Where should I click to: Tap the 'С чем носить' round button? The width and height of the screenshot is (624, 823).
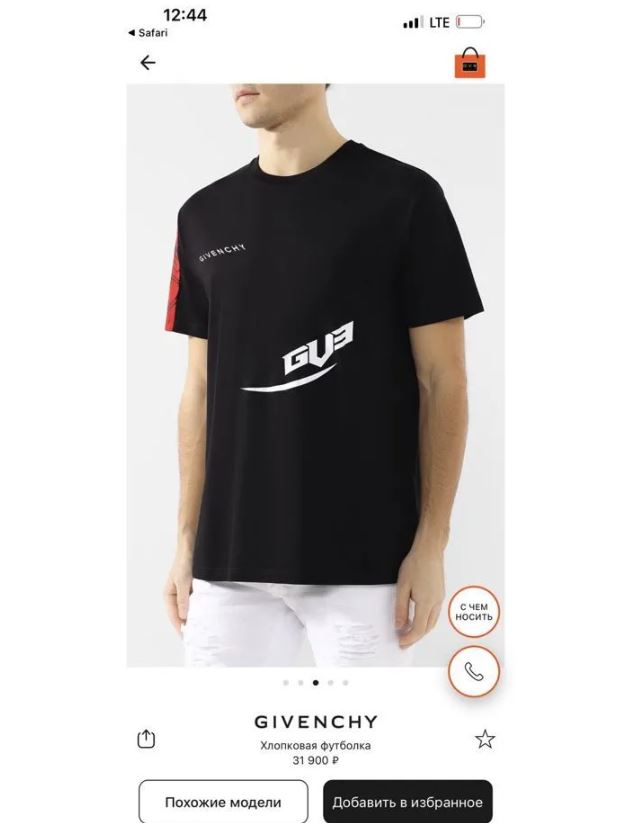[474, 612]
